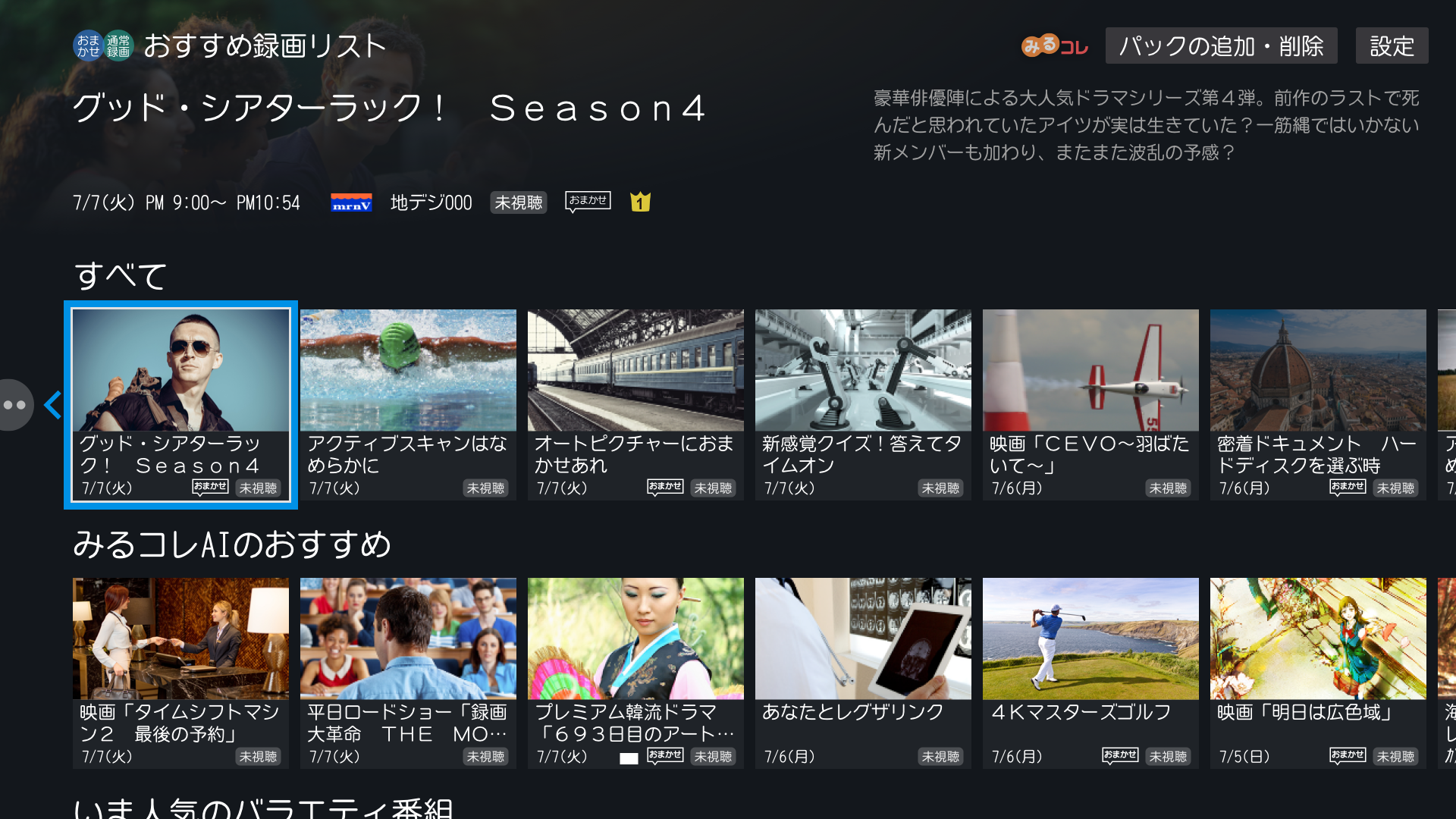Open 設定 settings button
1456x819 pixels.
(1392, 46)
